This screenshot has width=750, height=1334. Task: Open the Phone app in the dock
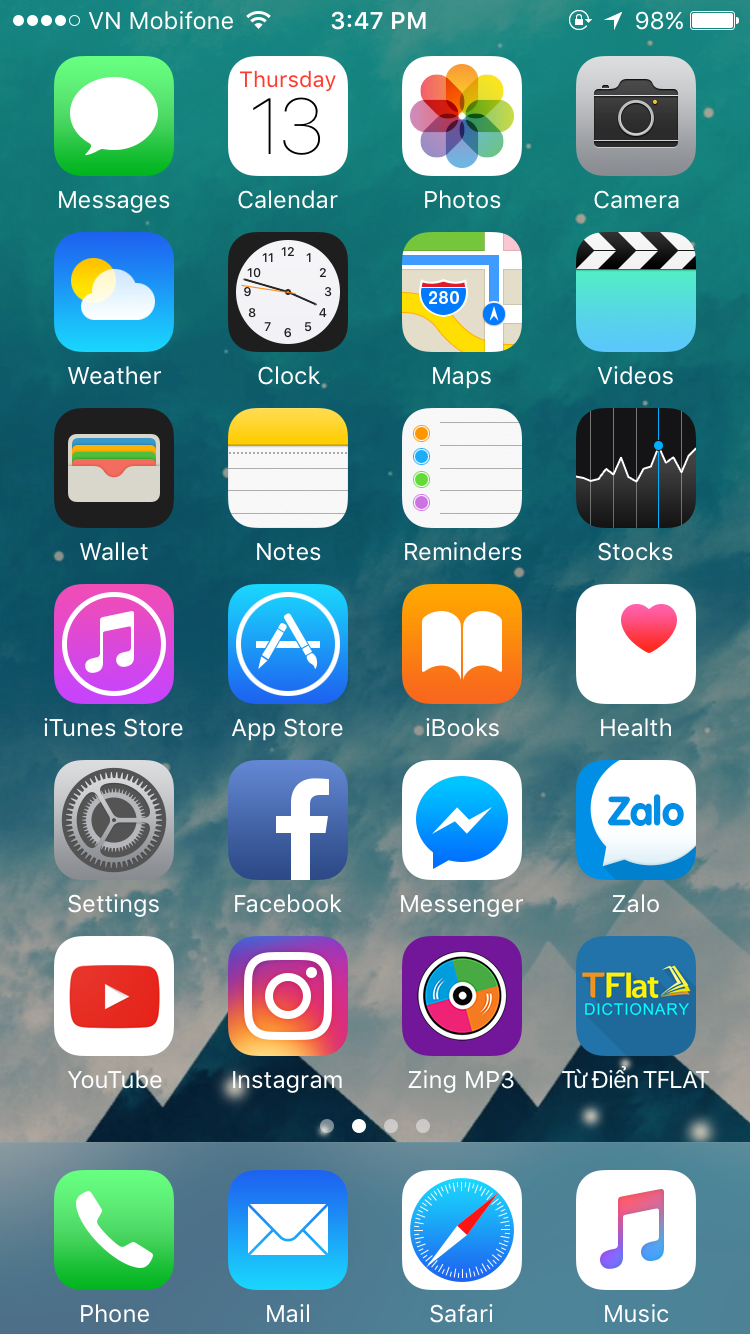tap(114, 1230)
